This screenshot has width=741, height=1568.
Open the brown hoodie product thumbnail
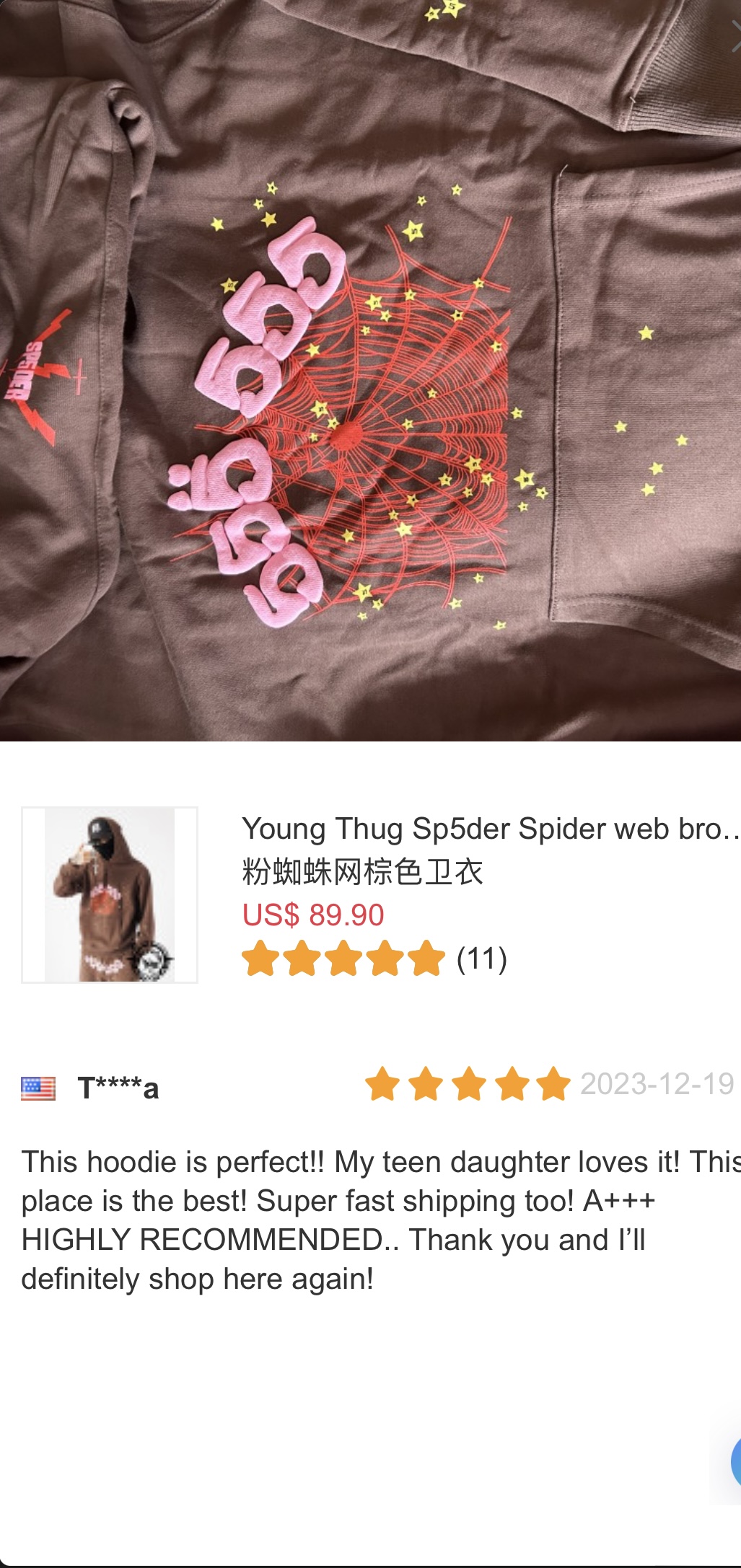point(110,894)
